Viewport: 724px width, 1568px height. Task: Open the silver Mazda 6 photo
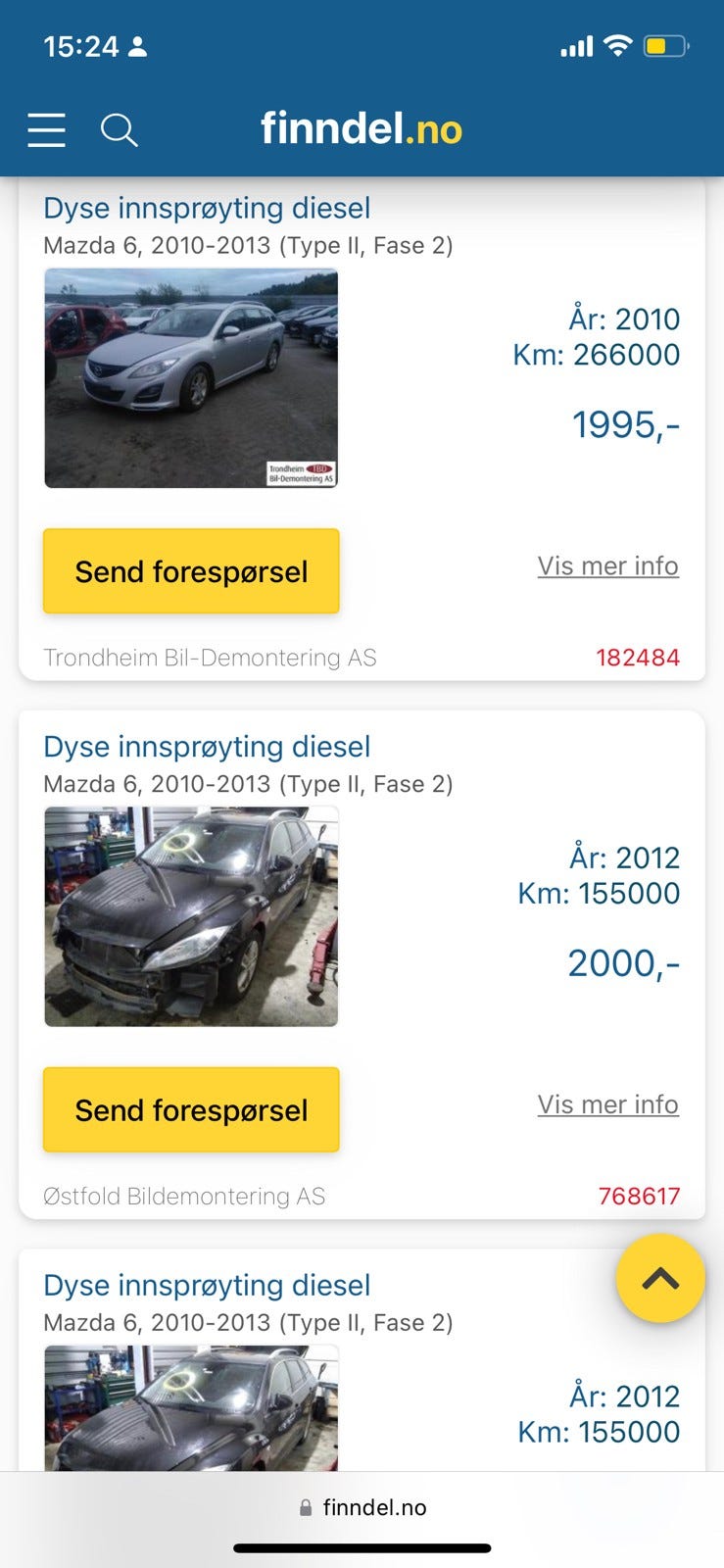(191, 378)
